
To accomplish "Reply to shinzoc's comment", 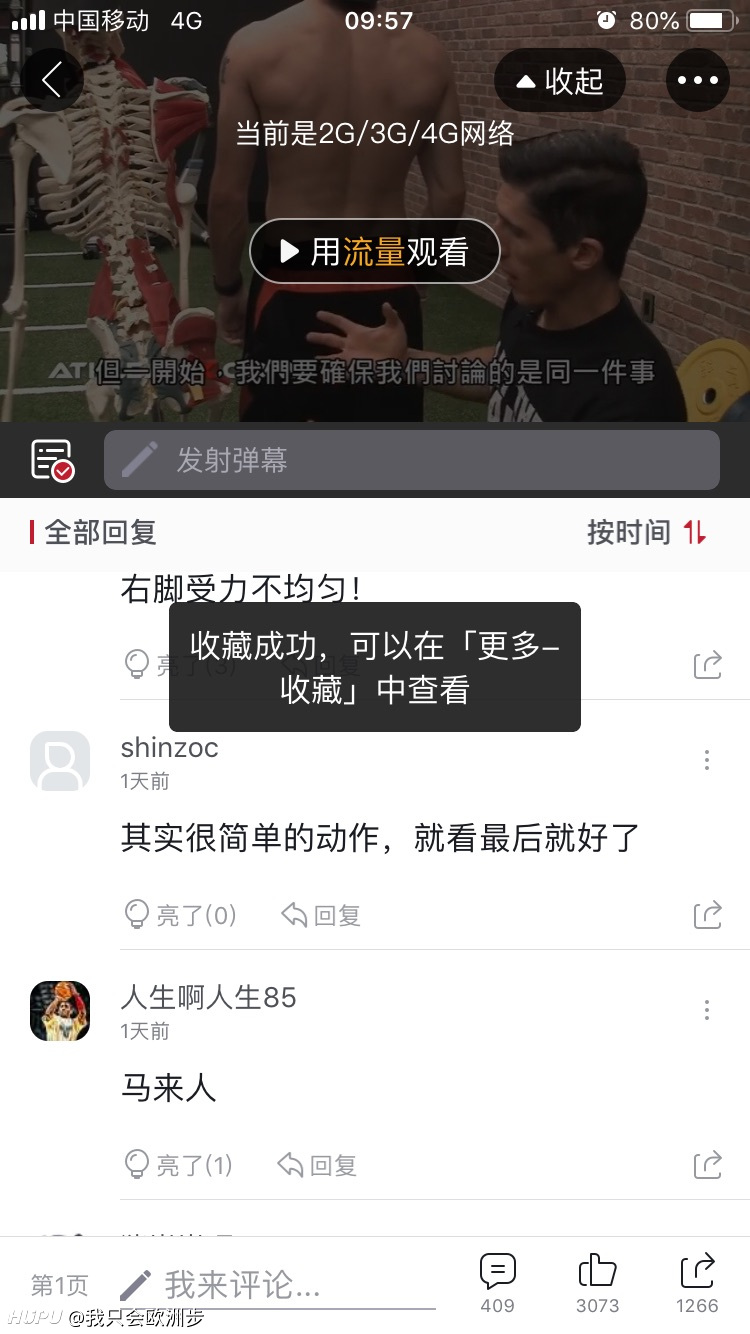I will coord(320,914).
